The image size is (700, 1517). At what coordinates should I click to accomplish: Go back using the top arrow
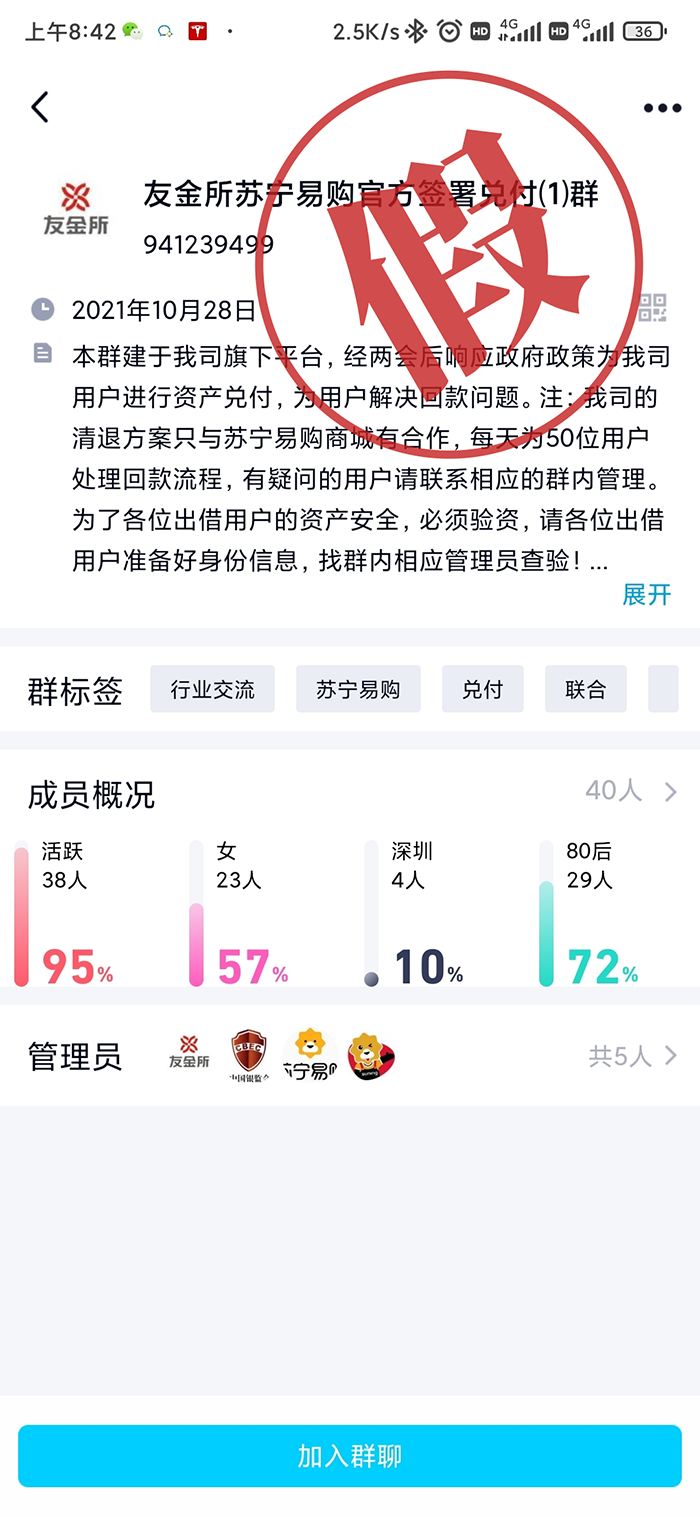coord(40,107)
